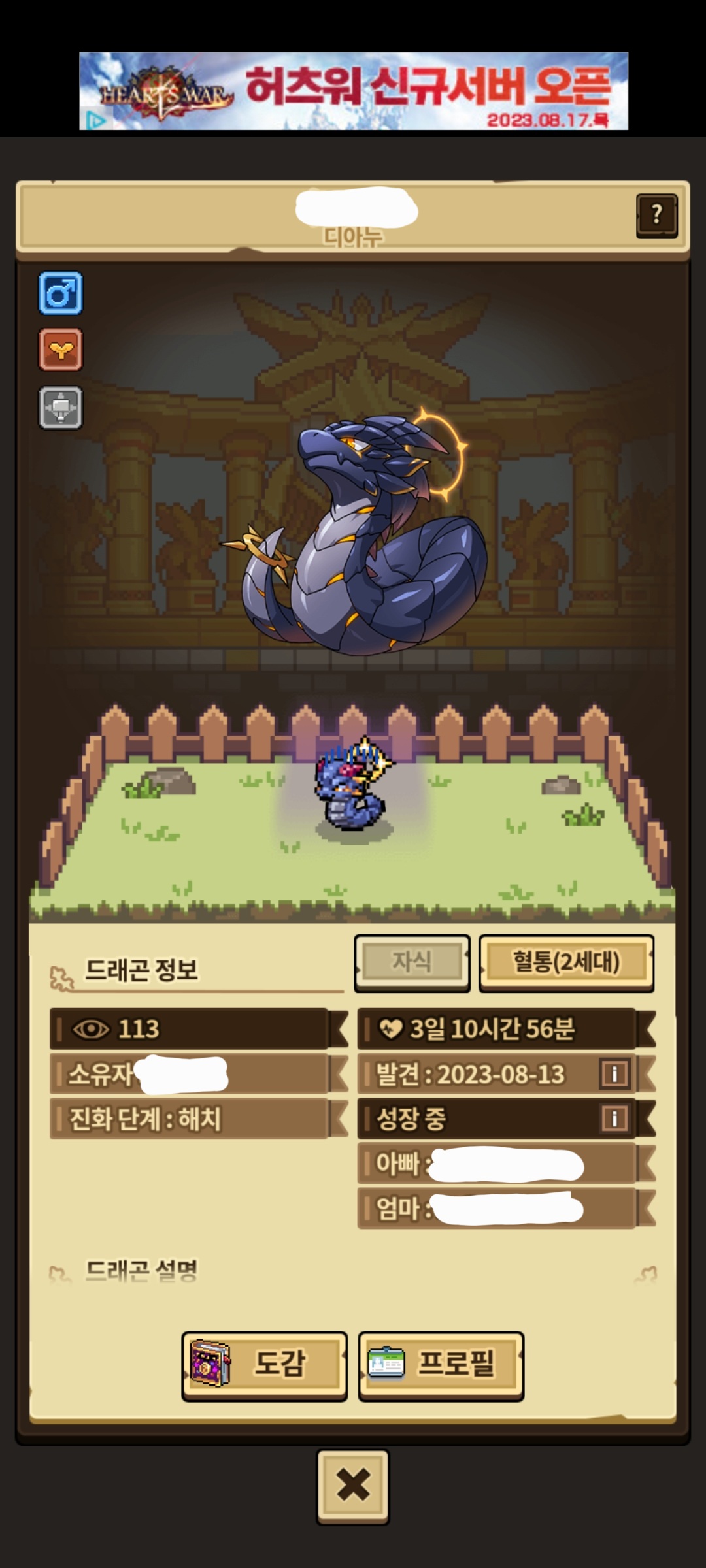The height and width of the screenshot is (1568, 706).
Task: Open the question mark help button
Action: 656,215
